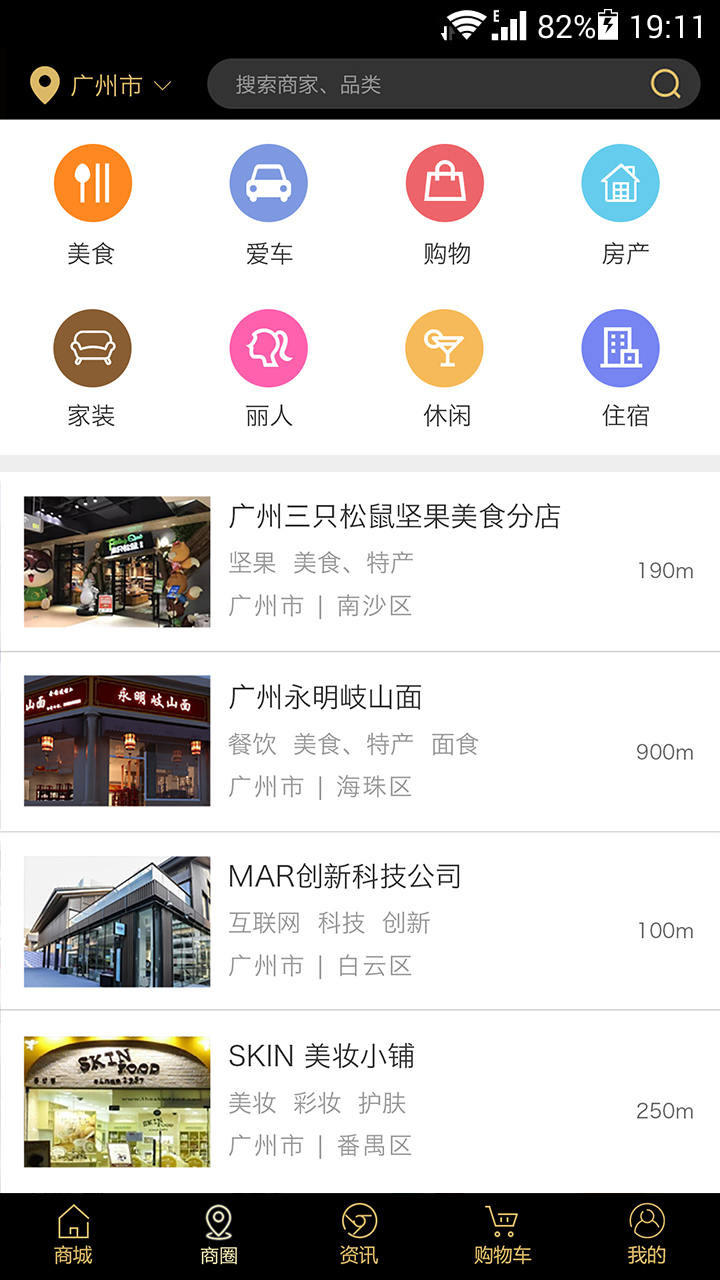
Task: Open MAR创新科技公司 listing
Action: 346,876
